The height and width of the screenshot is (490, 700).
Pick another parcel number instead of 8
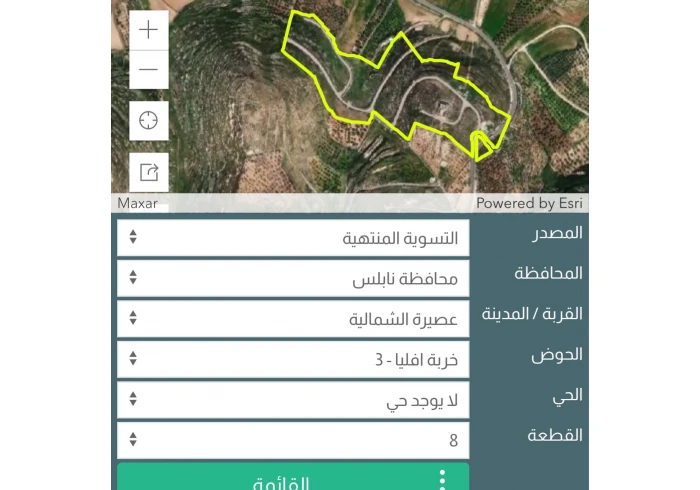(293, 440)
